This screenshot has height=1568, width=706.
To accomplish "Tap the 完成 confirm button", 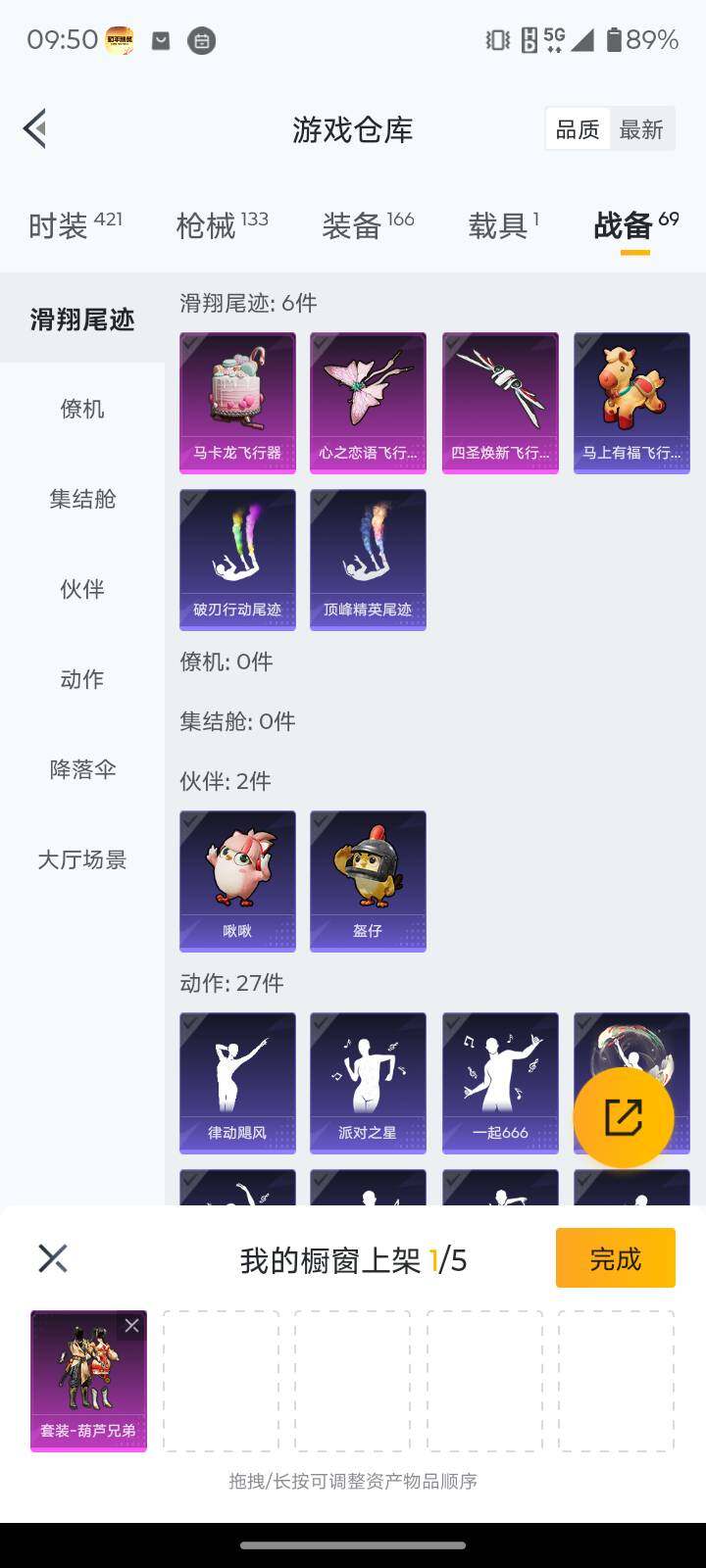I will point(615,1257).
